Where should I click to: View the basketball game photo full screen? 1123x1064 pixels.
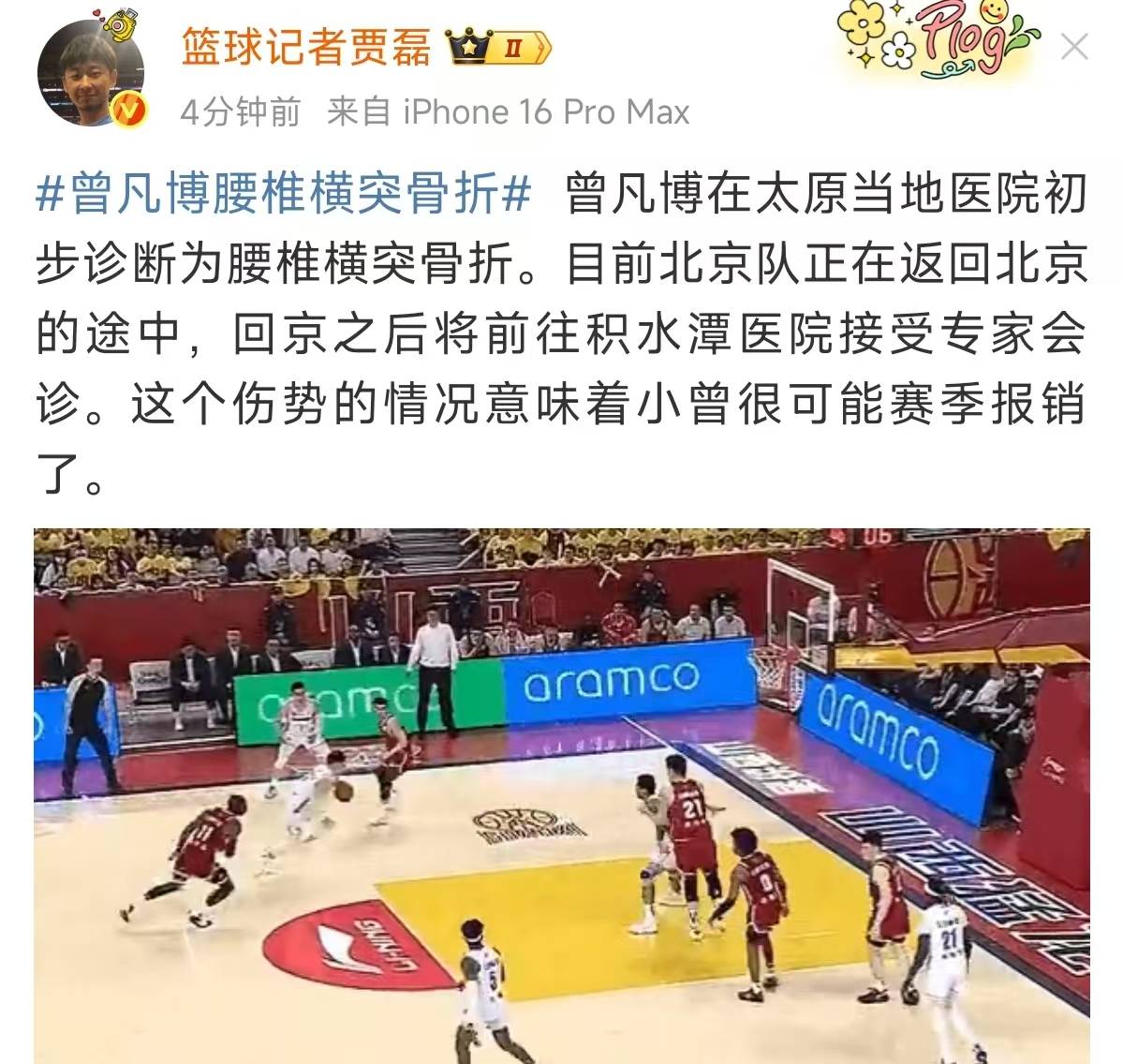click(x=562, y=796)
